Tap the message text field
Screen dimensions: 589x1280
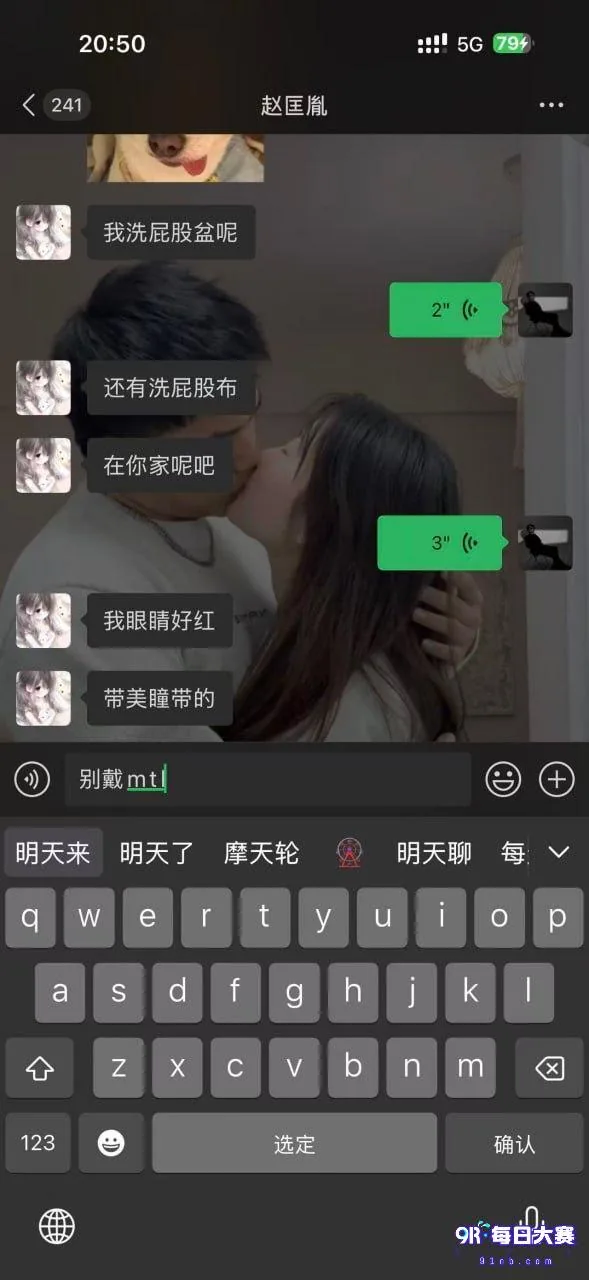tap(268, 779)
